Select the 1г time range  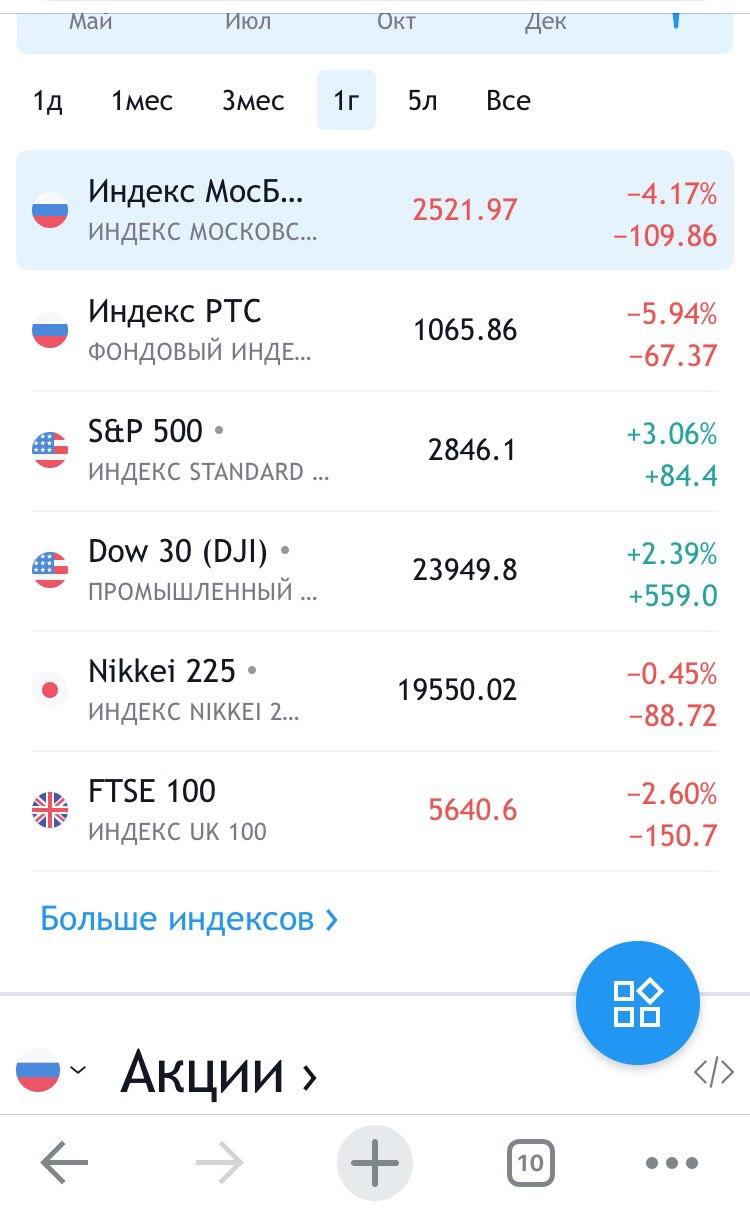coord(346,101)
